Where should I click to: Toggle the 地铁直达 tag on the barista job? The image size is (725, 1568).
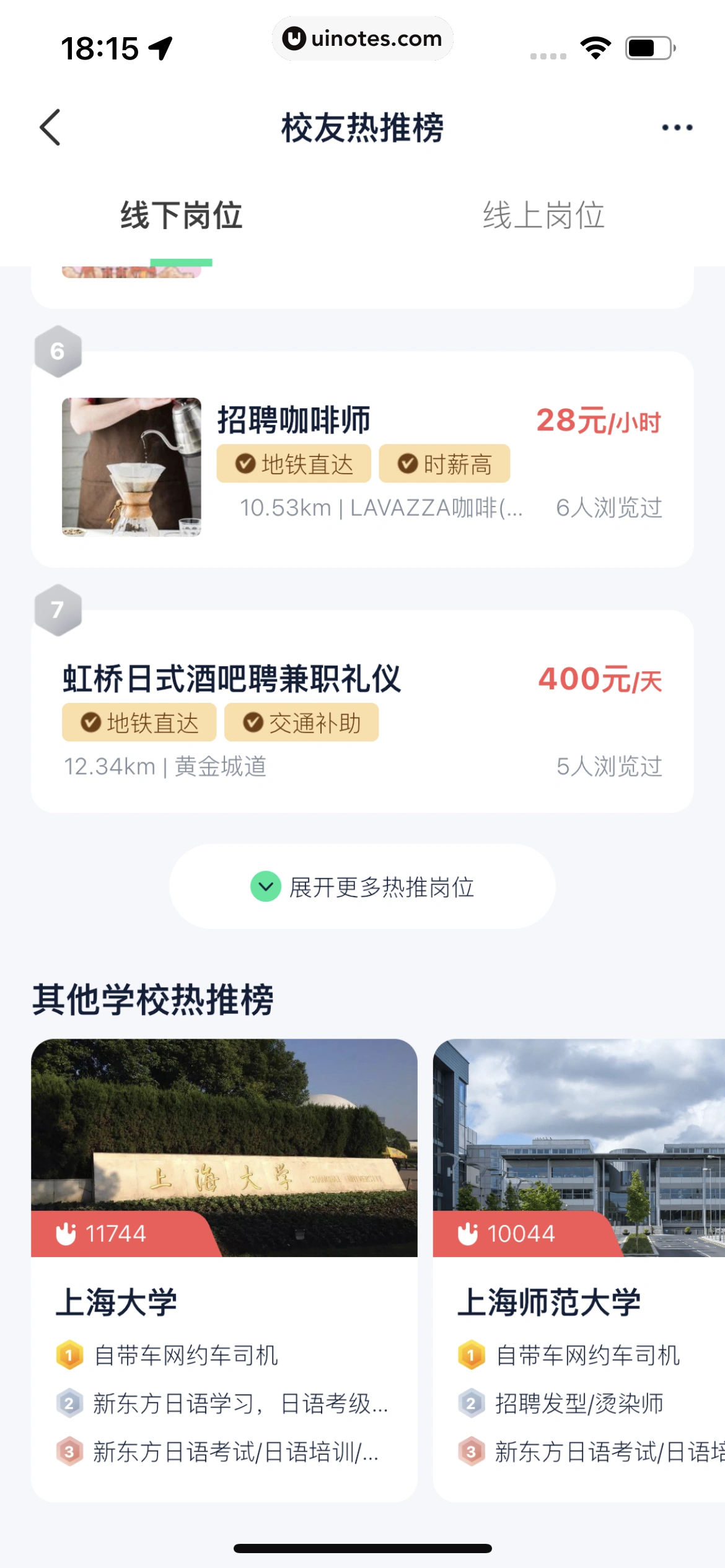pyautogui.click(x=292, y=463)
